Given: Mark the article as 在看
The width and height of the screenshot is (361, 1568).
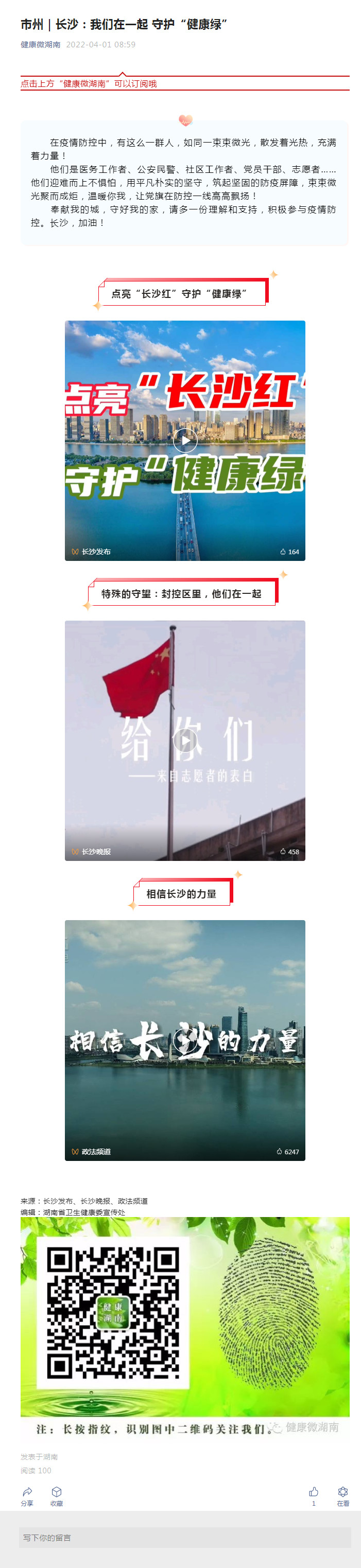Looking at the screenshot, I should pos(343,1494).
